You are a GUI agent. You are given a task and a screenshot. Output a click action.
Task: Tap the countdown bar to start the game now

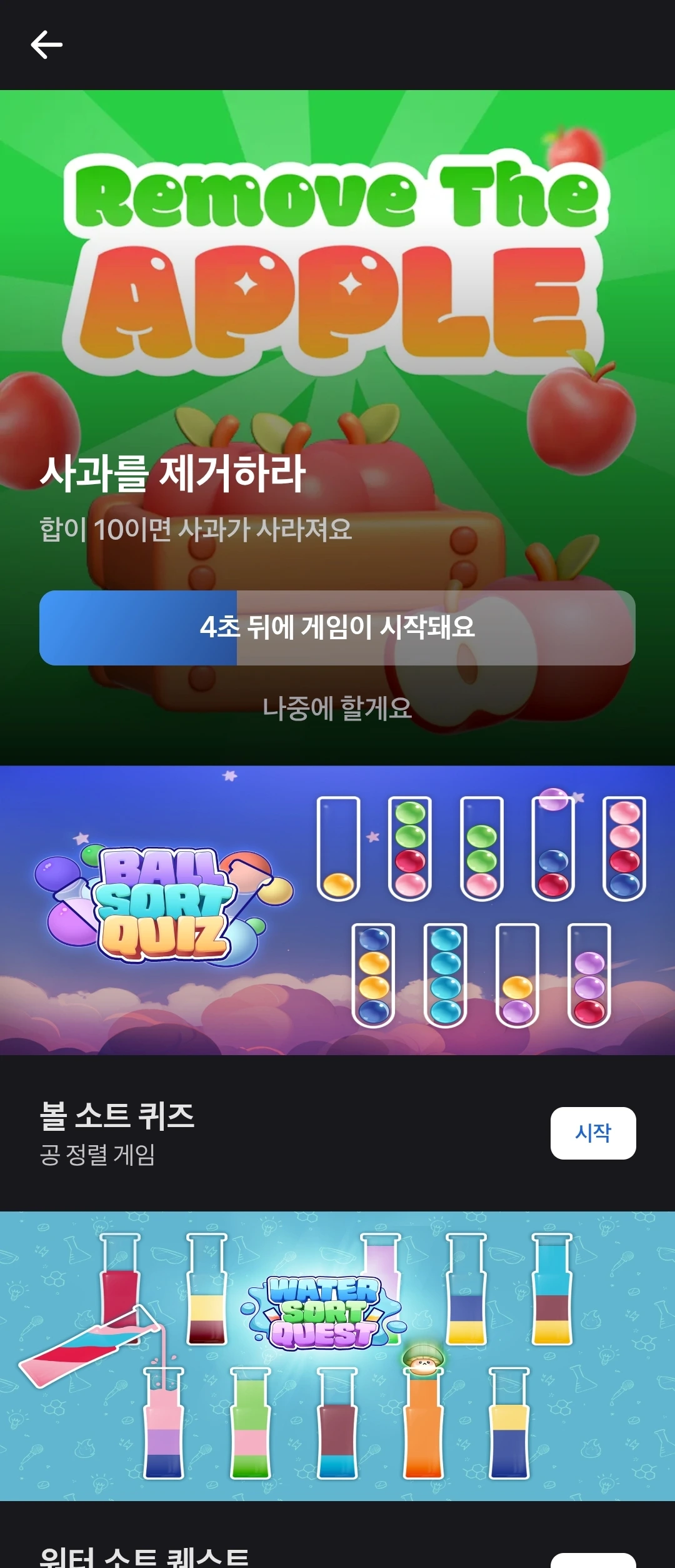[337, 630]
